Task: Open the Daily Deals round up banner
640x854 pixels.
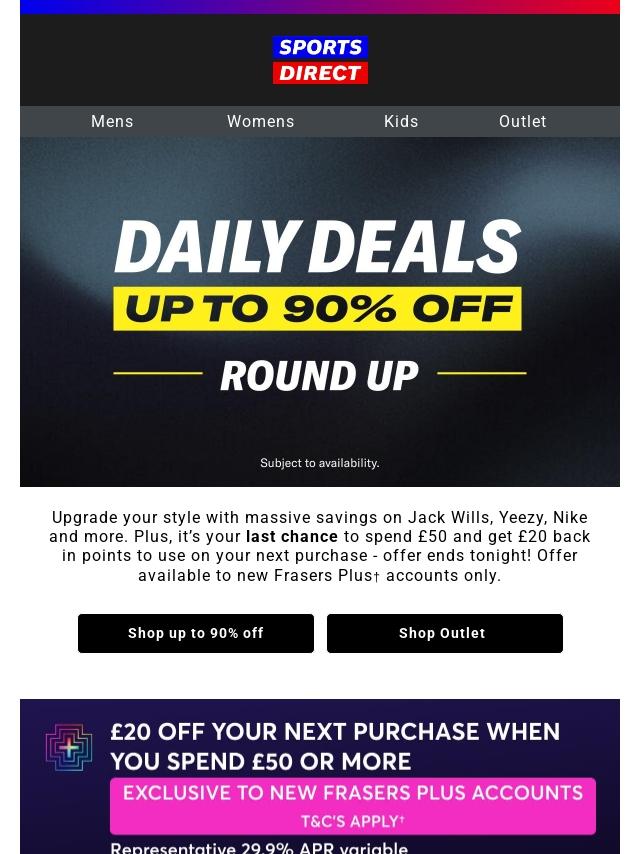Action: click(320, 312)
